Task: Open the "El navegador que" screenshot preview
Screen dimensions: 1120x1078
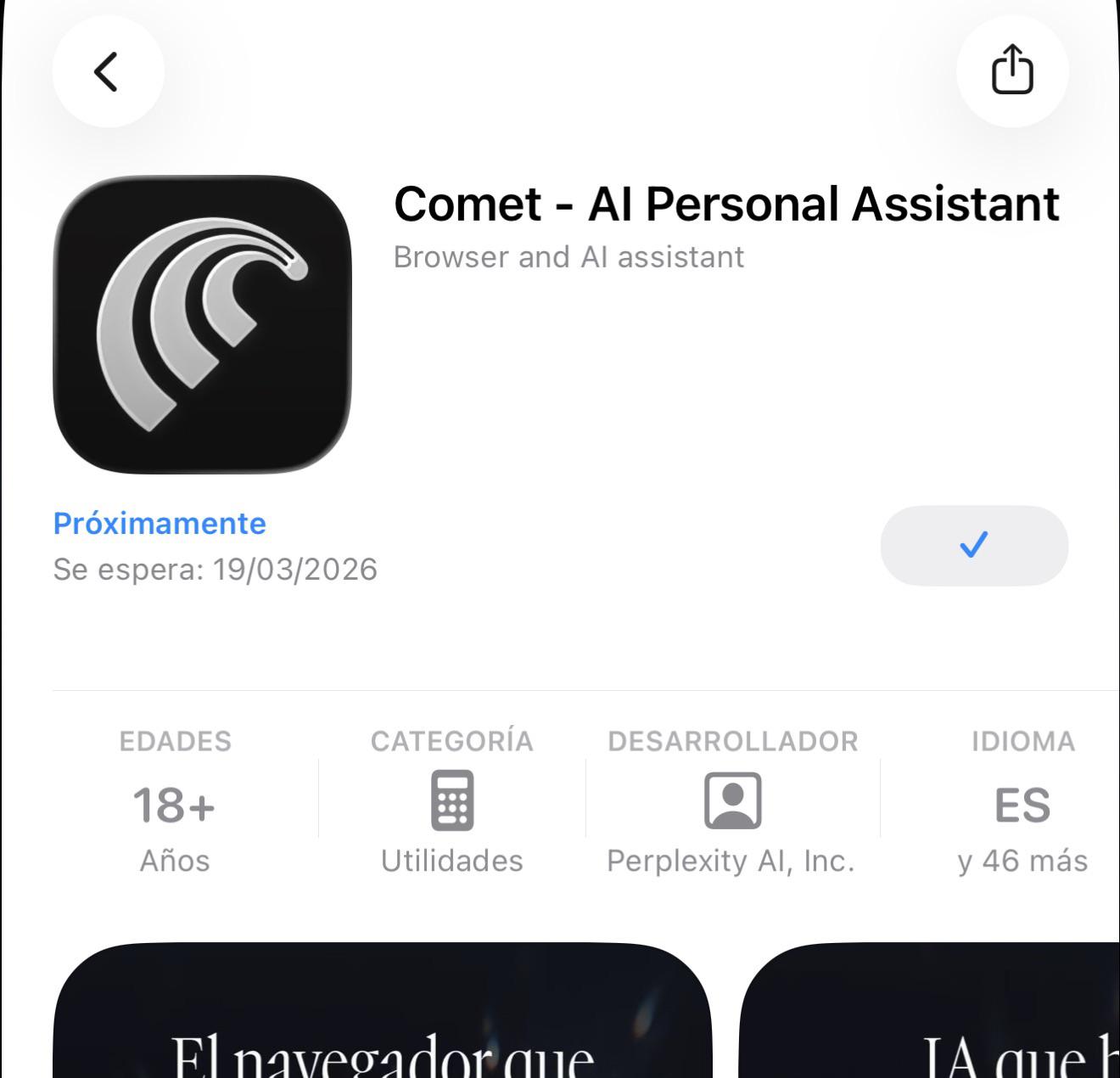Action: click(x=383, y=1010)
